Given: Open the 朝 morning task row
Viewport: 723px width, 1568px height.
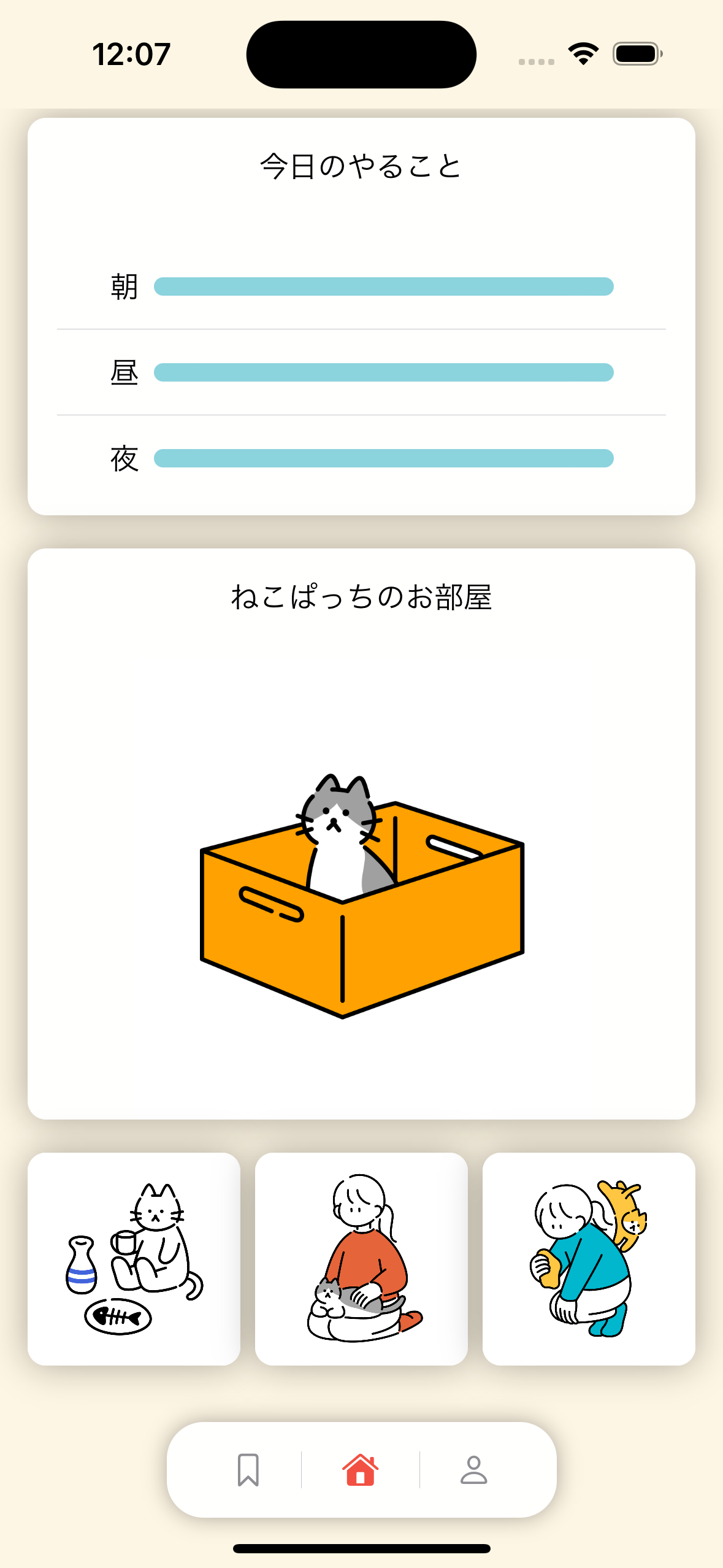Looking at the screenshot, I should [361, 286].
